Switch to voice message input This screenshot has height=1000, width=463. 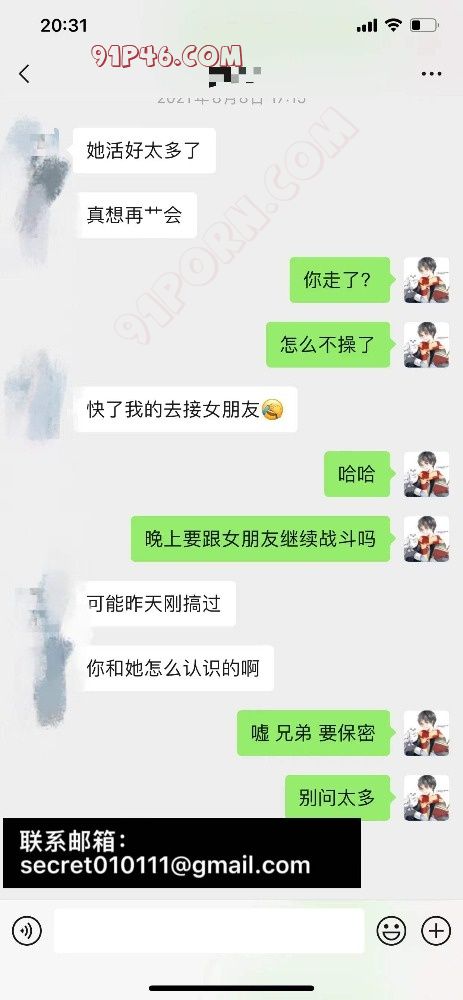coord(27,931)
